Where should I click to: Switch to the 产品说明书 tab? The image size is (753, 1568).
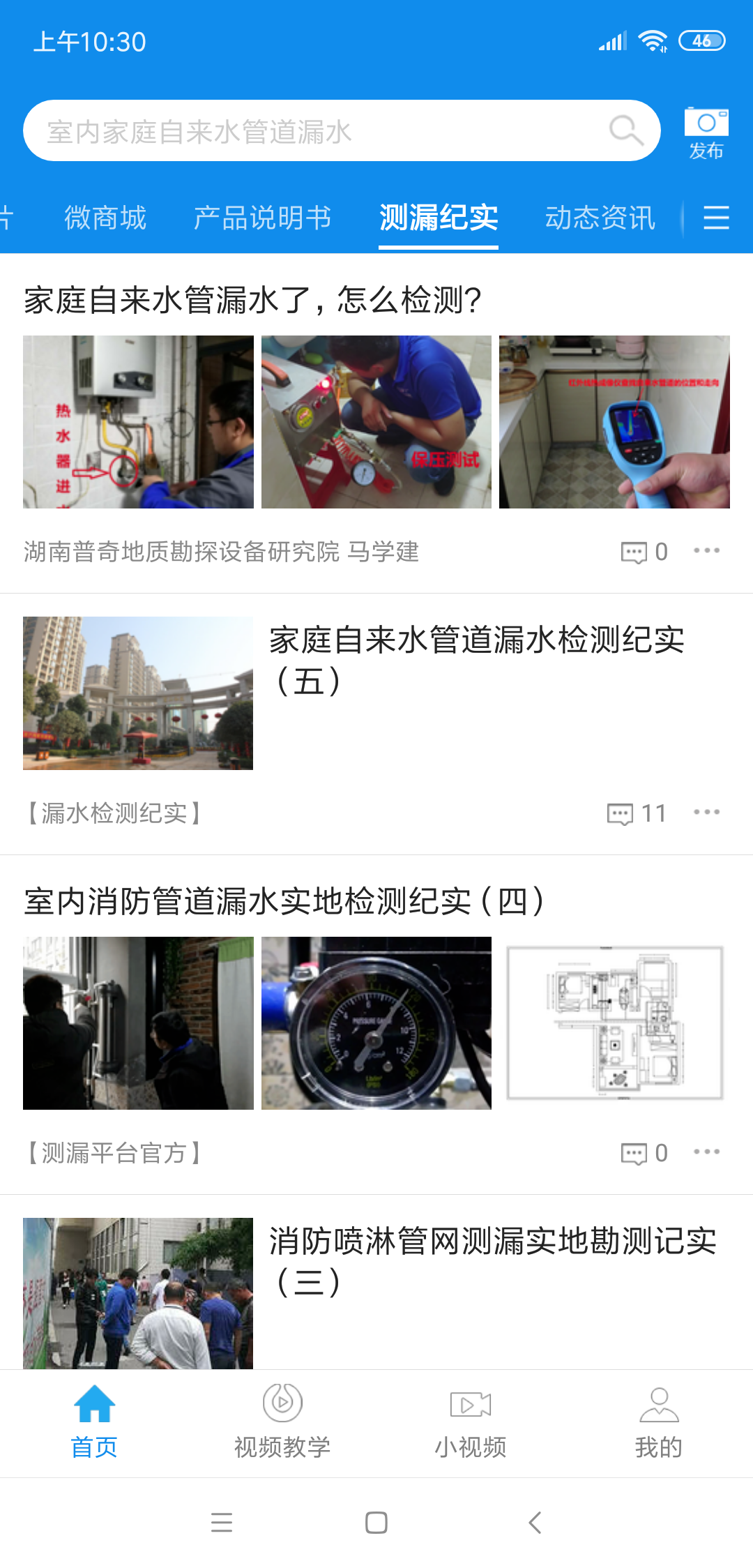262,218
